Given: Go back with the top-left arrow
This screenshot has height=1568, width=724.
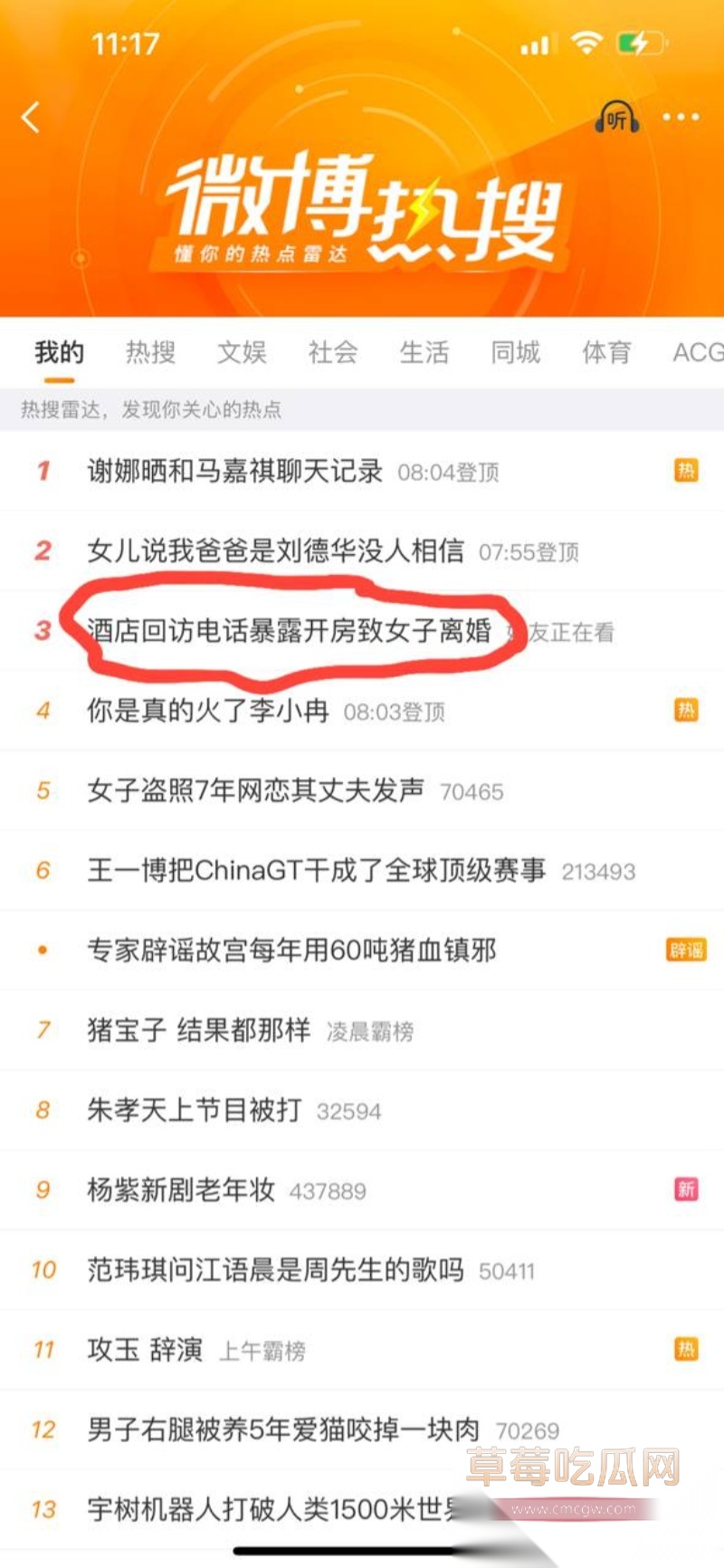Looking at the screenshot, I should (31, 117).
